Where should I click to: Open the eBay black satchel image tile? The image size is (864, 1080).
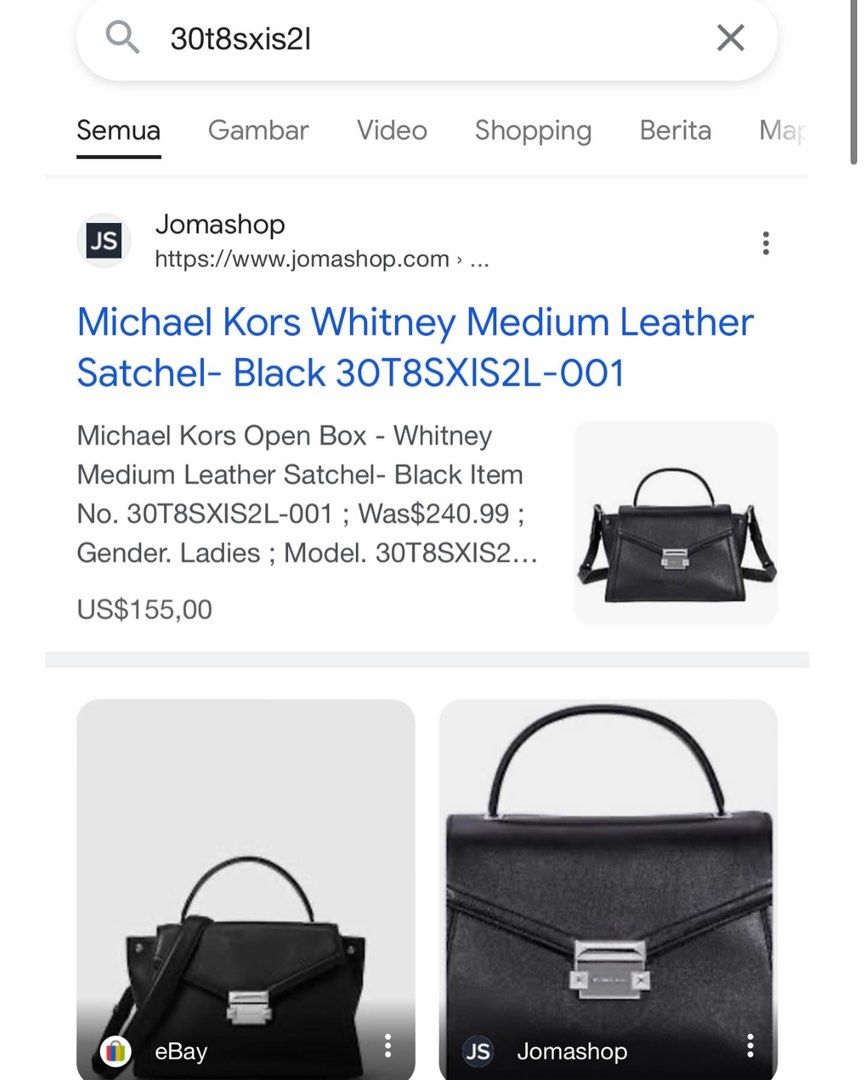pyautogui.click(x=245, y=880)
